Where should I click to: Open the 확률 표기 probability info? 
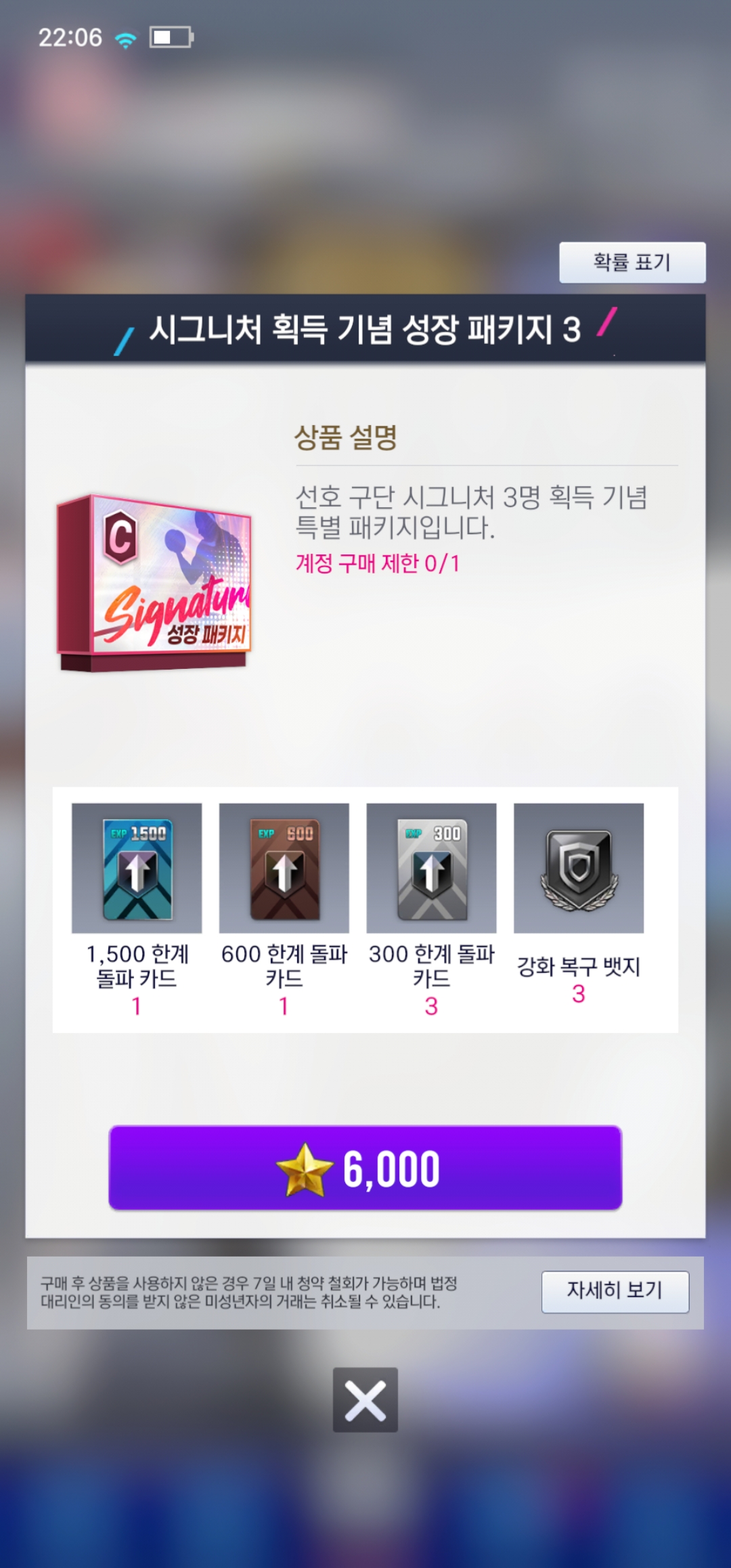click(632, 262)
